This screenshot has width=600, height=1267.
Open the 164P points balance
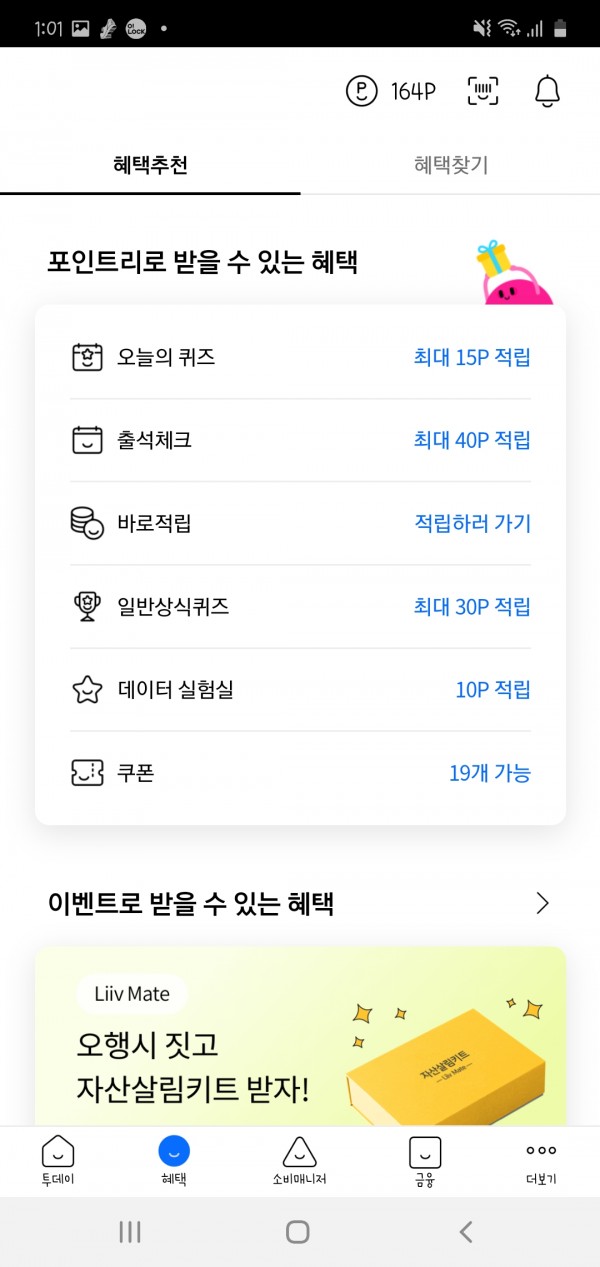(x=392, y=92)
